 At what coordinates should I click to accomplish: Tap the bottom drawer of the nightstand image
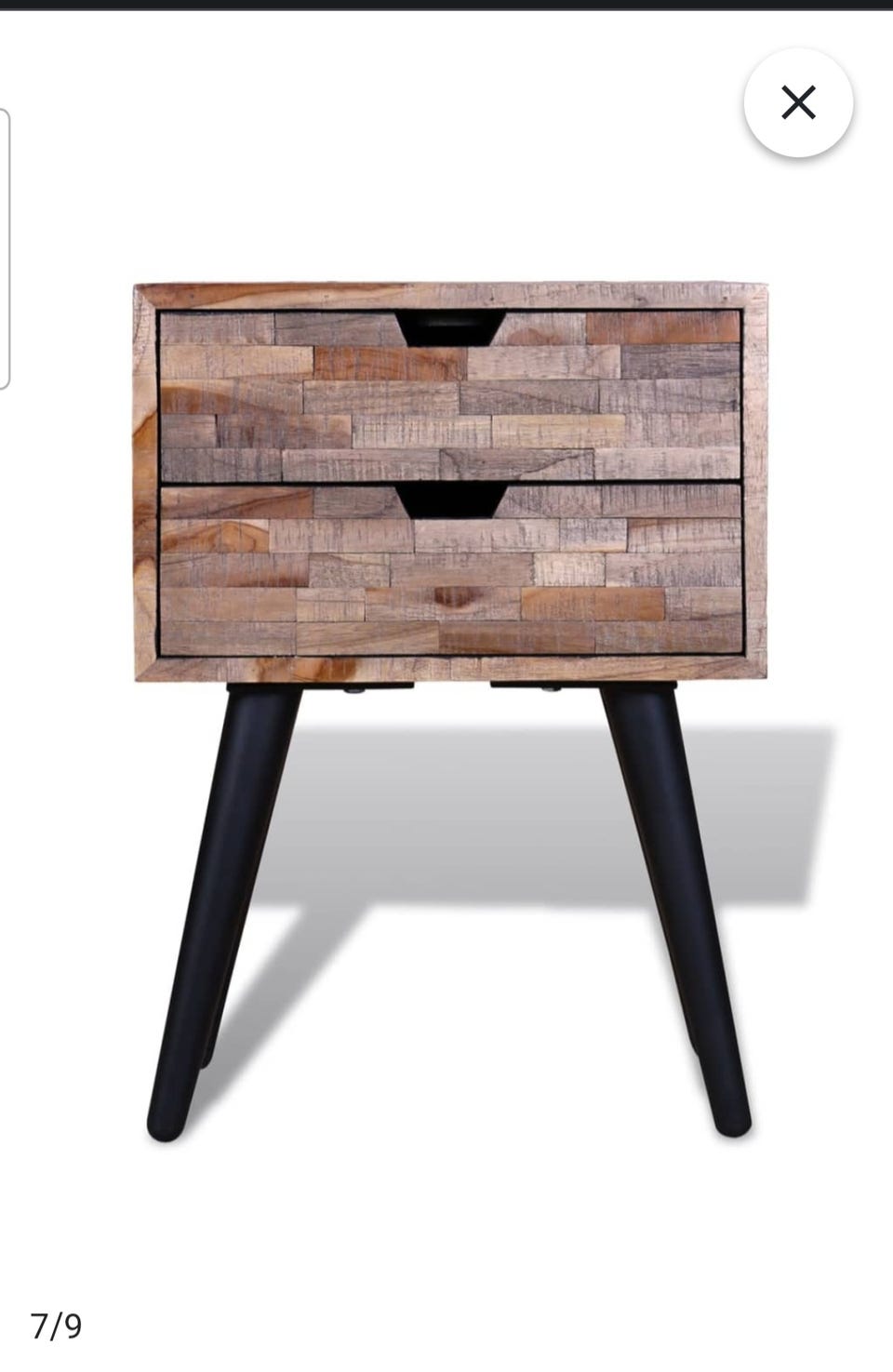click(x=450, y=572)
